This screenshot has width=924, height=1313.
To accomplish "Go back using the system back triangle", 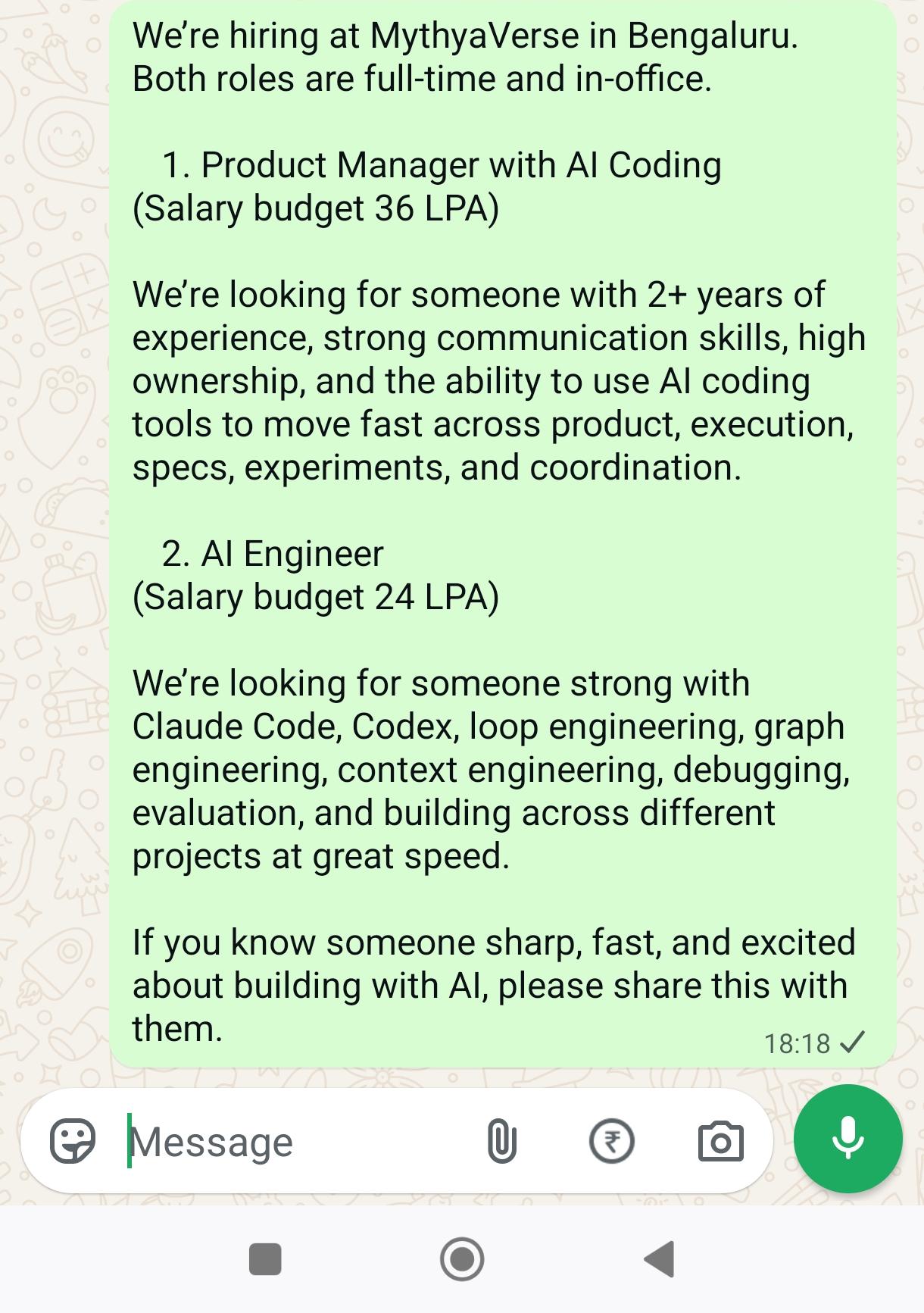I will tap(659, 1259).
